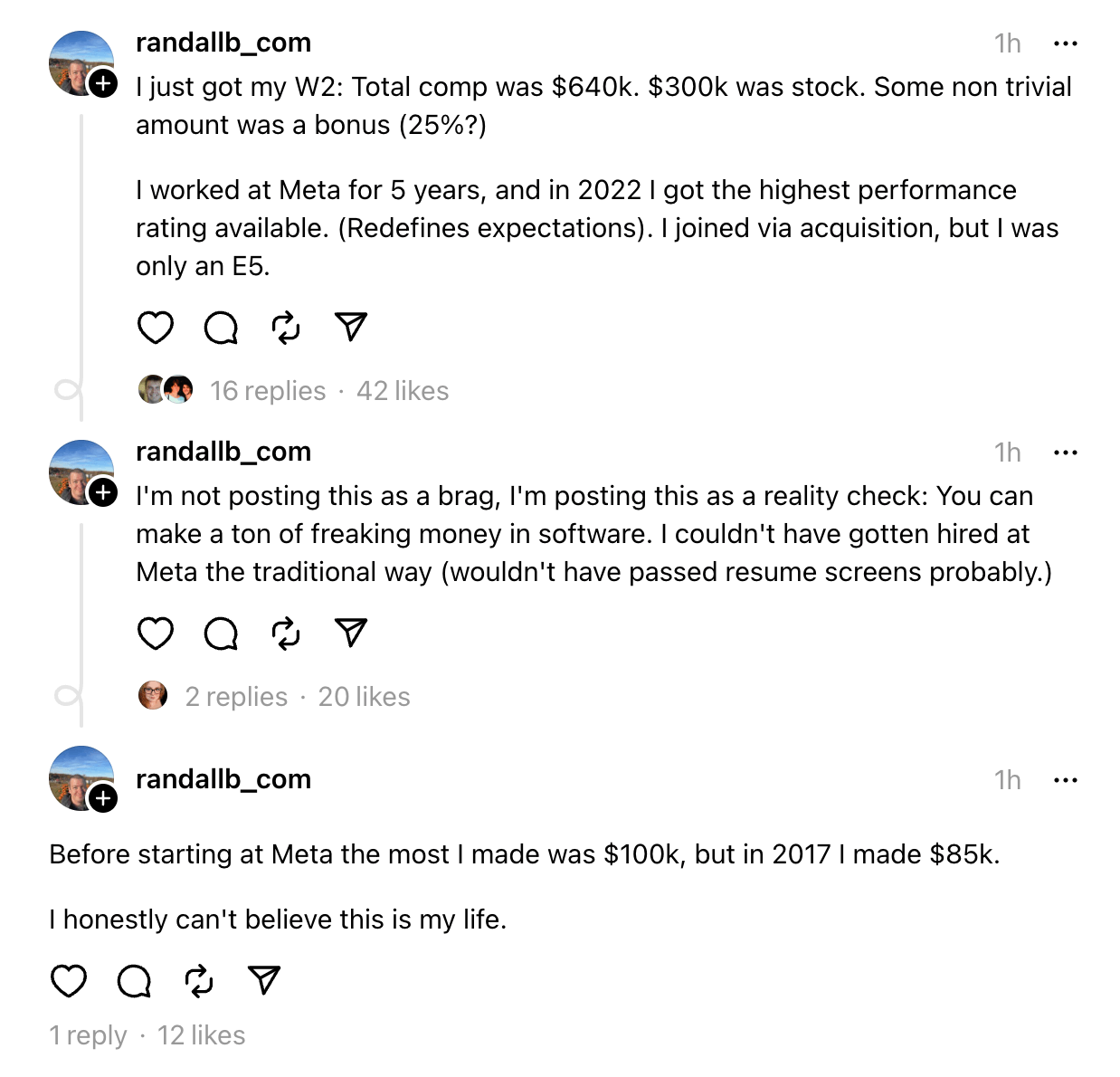Send the 'reality check' post via share
1120x1077 pixels.
351,633
